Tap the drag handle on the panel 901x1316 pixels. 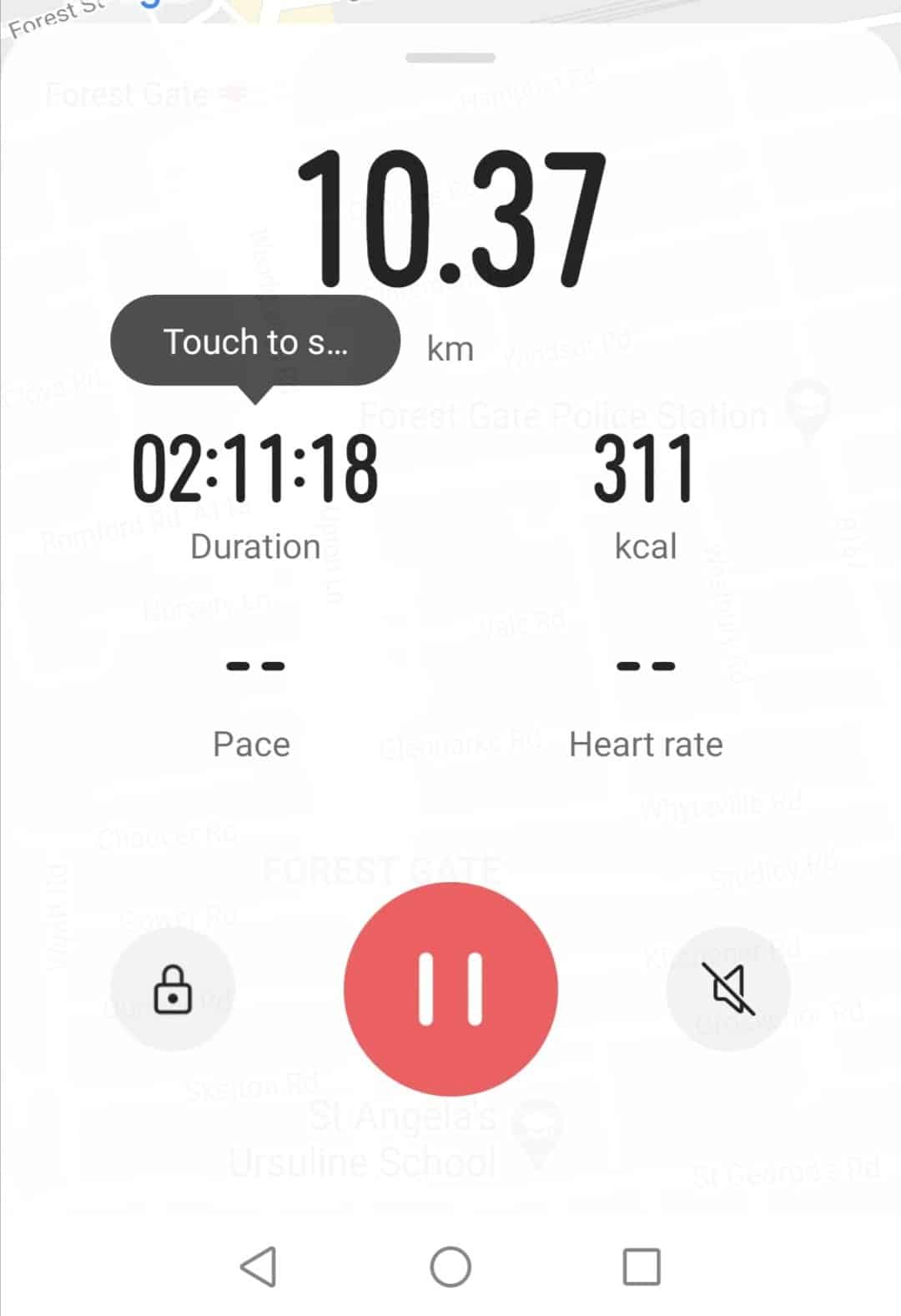point(450,58)
